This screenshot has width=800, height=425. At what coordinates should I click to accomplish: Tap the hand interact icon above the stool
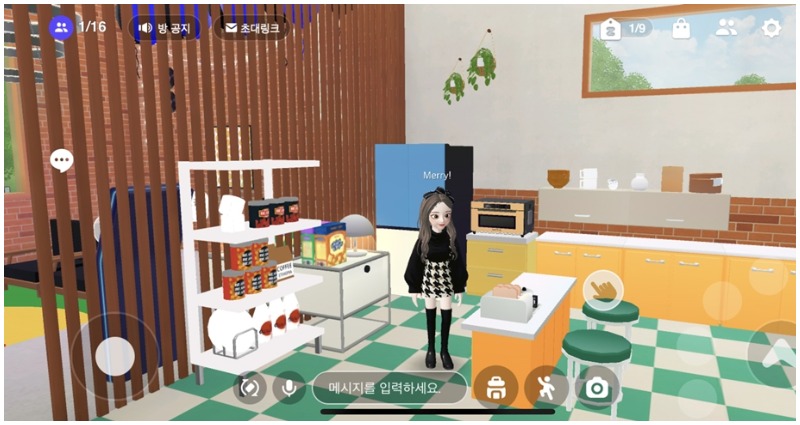[x=603, y=290]
